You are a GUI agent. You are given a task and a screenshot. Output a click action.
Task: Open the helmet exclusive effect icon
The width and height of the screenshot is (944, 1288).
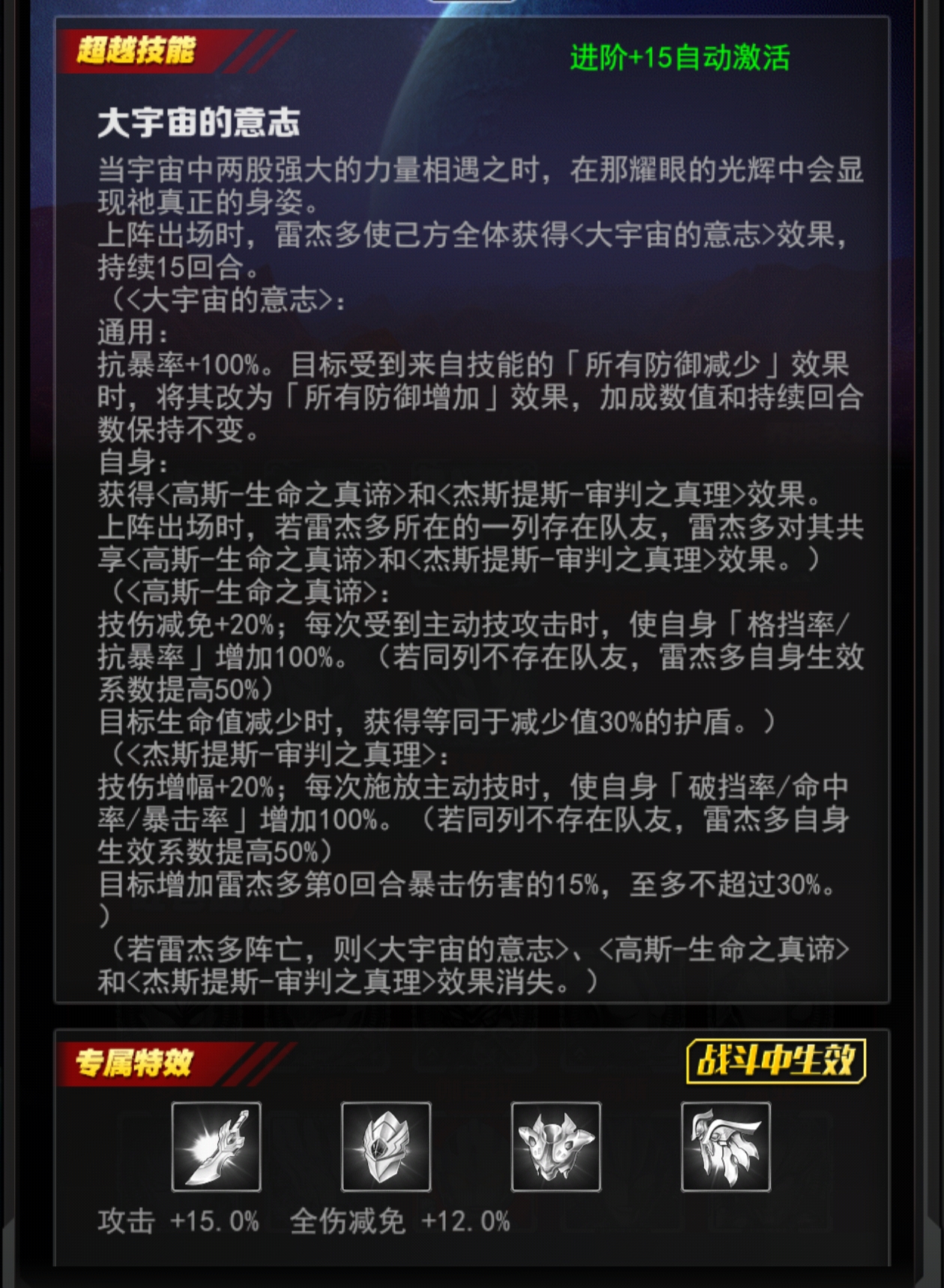coord(386,1146)
